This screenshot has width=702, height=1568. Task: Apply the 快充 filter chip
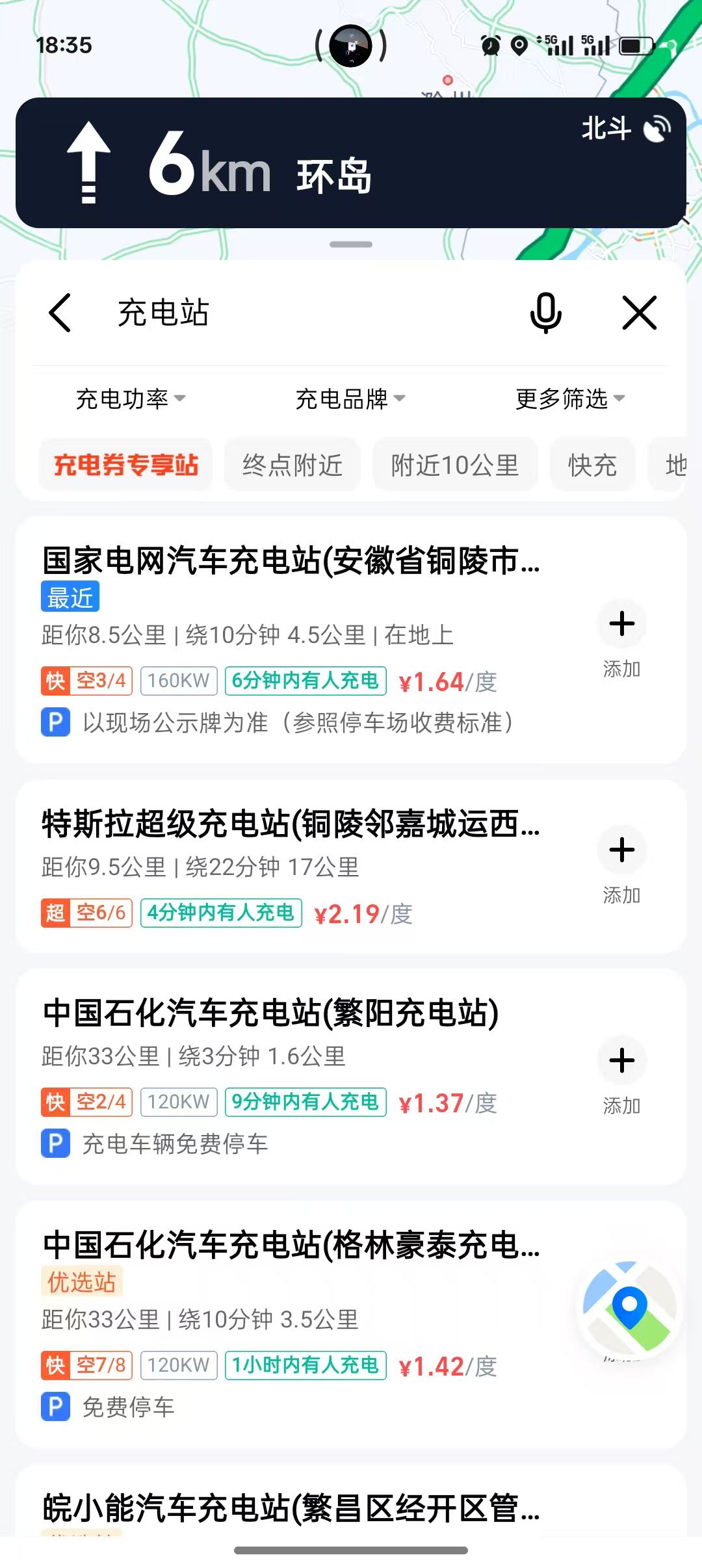(592, 465)
